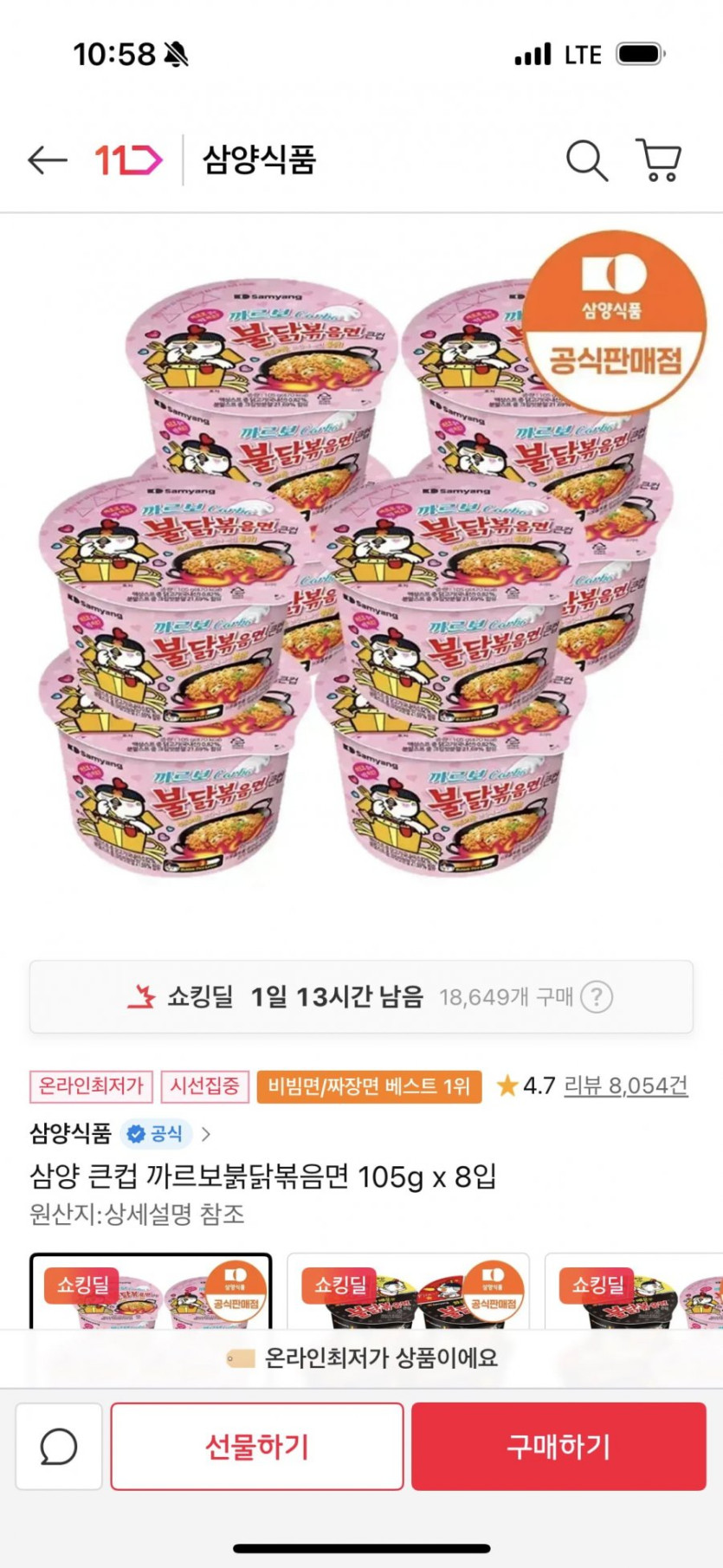Viewport: 723px width, 1568px height.
Task: Open the 11st home logo
Action: pyautogui.click(x=128, y=160)
